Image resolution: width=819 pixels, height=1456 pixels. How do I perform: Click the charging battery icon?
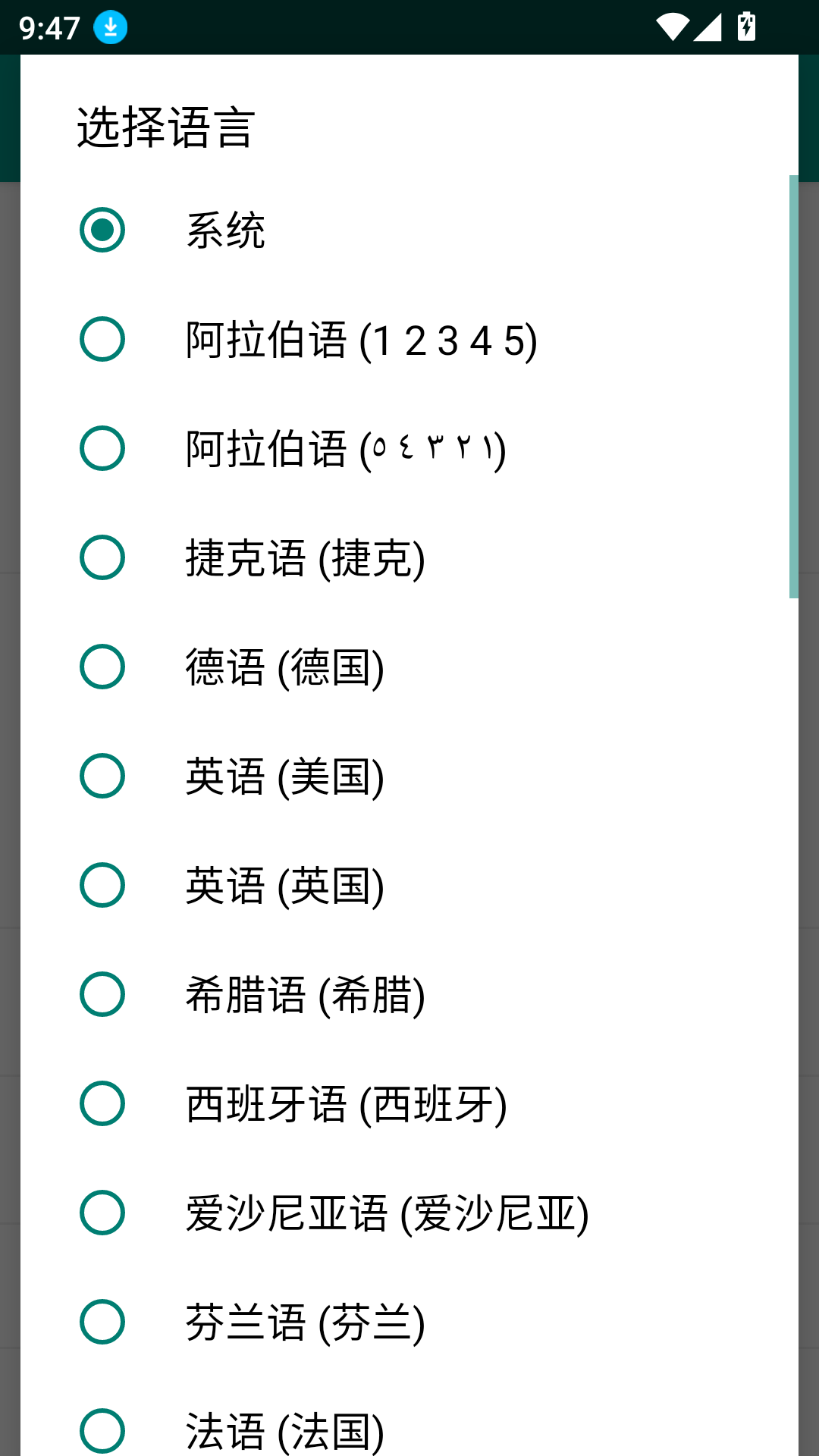[747, 27]
